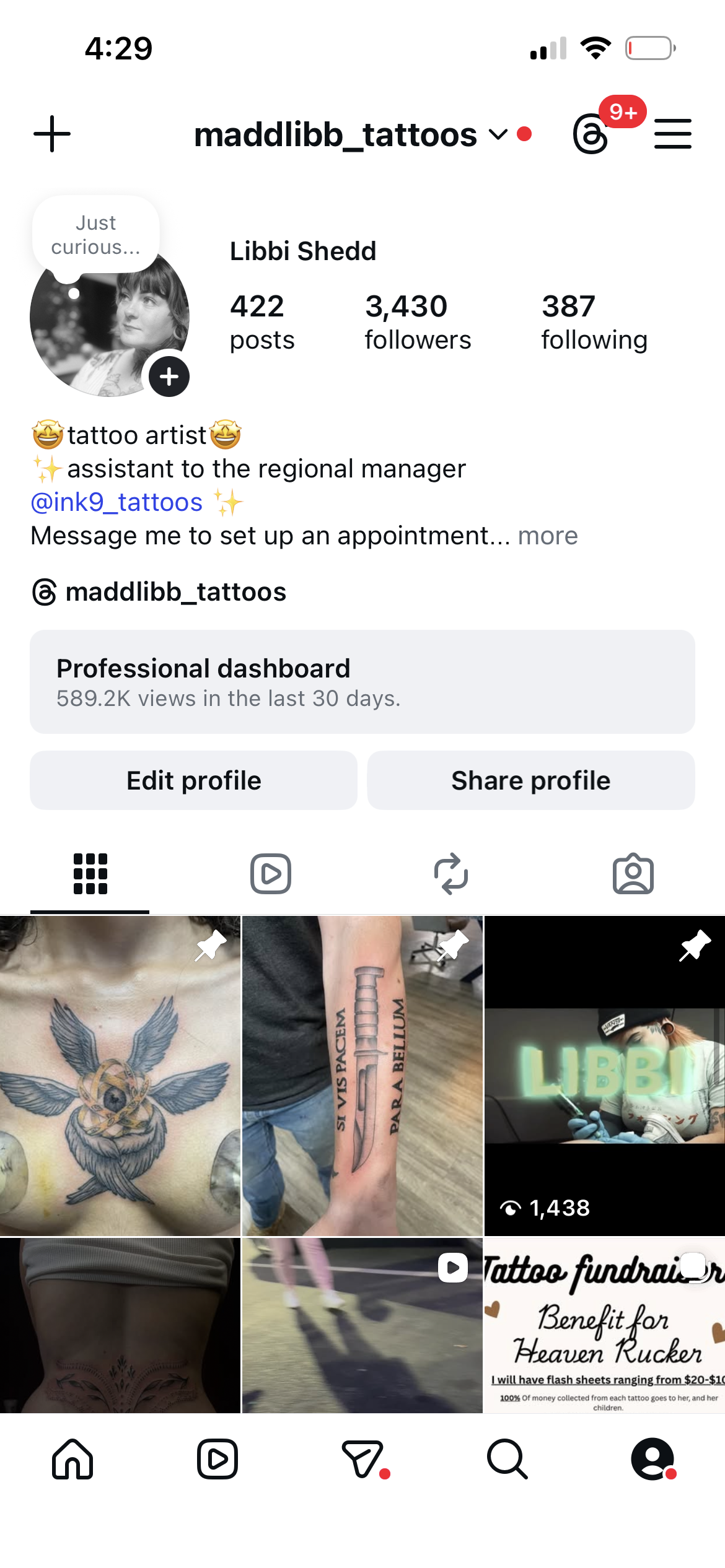Tap the plus icon to create content
This screenshot has width=725, height=1568.
[x=52, y=134]
